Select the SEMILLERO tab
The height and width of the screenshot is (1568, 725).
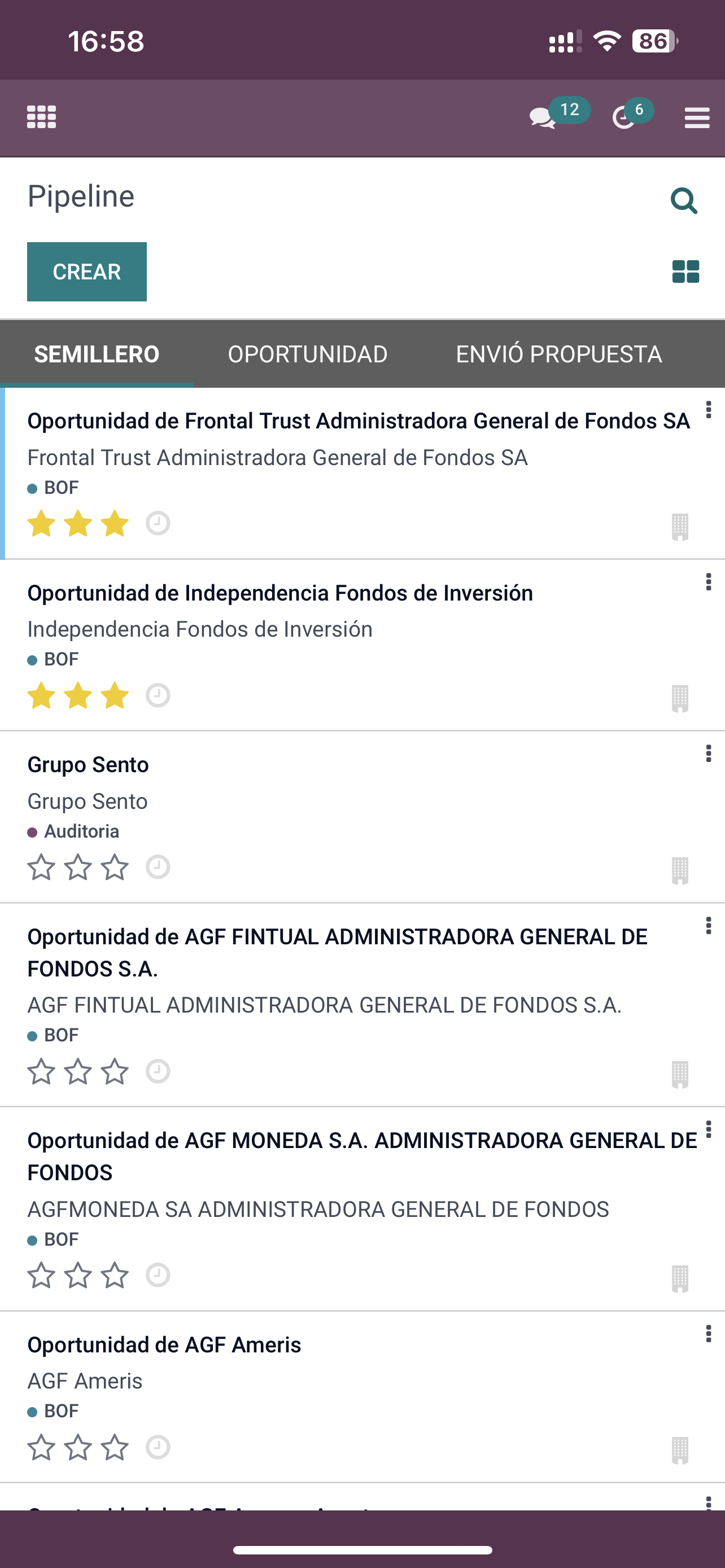pos(97,354)
